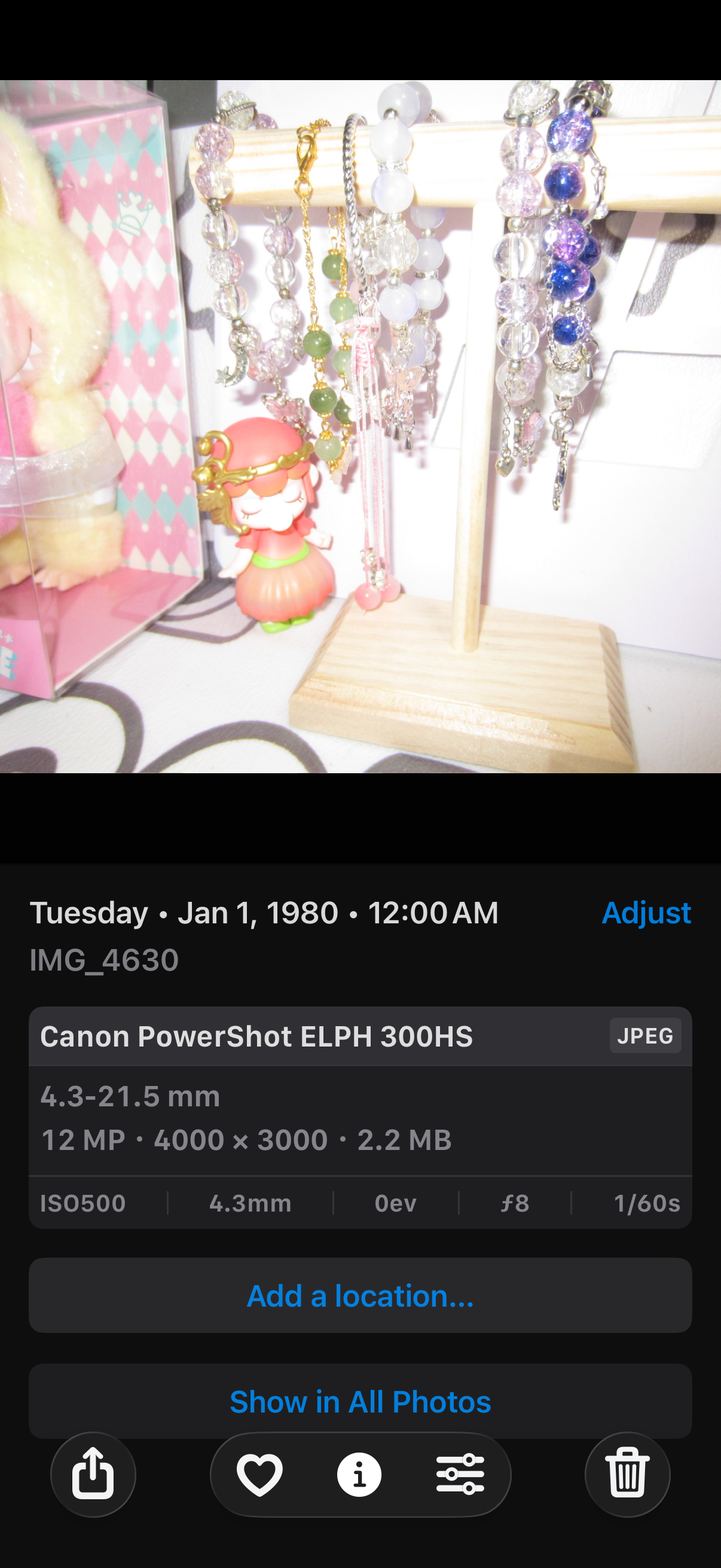The height and width of the screenshot is (1568, 721).
Task: Delete this photo with the trash icon
Action: pyautogui.click(x=627, y=1474)
